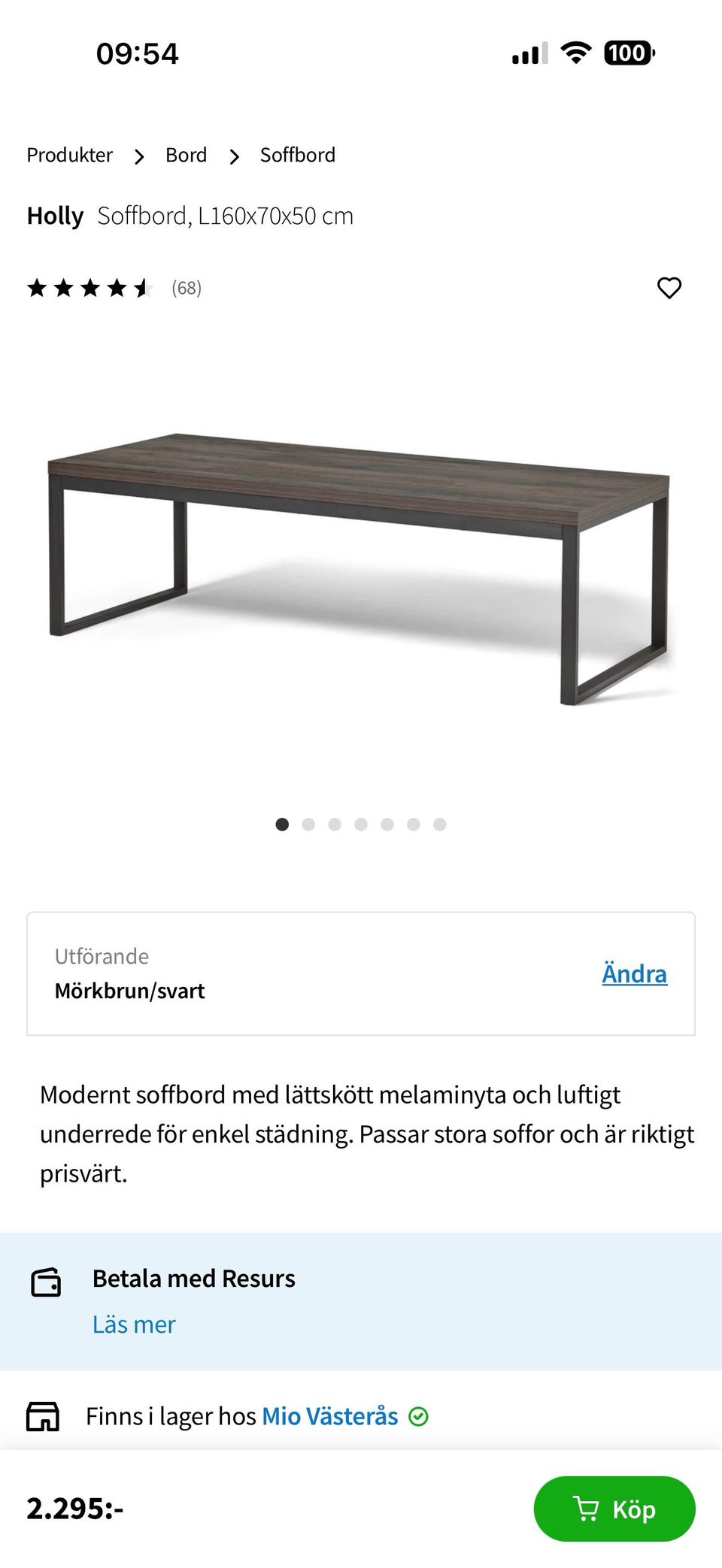
Task: Select the first star in the product rating
Action: [37, 287]
